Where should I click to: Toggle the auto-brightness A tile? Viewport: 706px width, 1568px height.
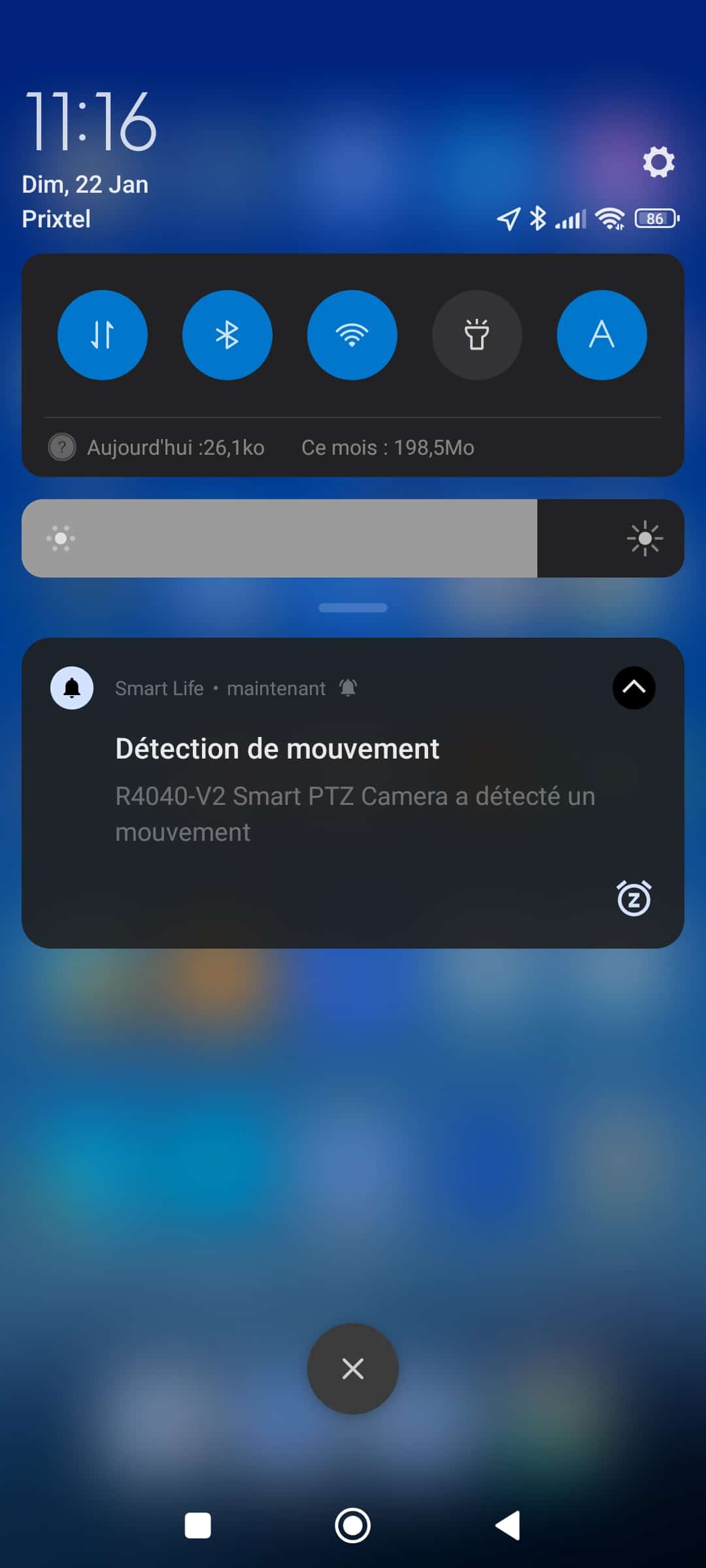[602, 335]
